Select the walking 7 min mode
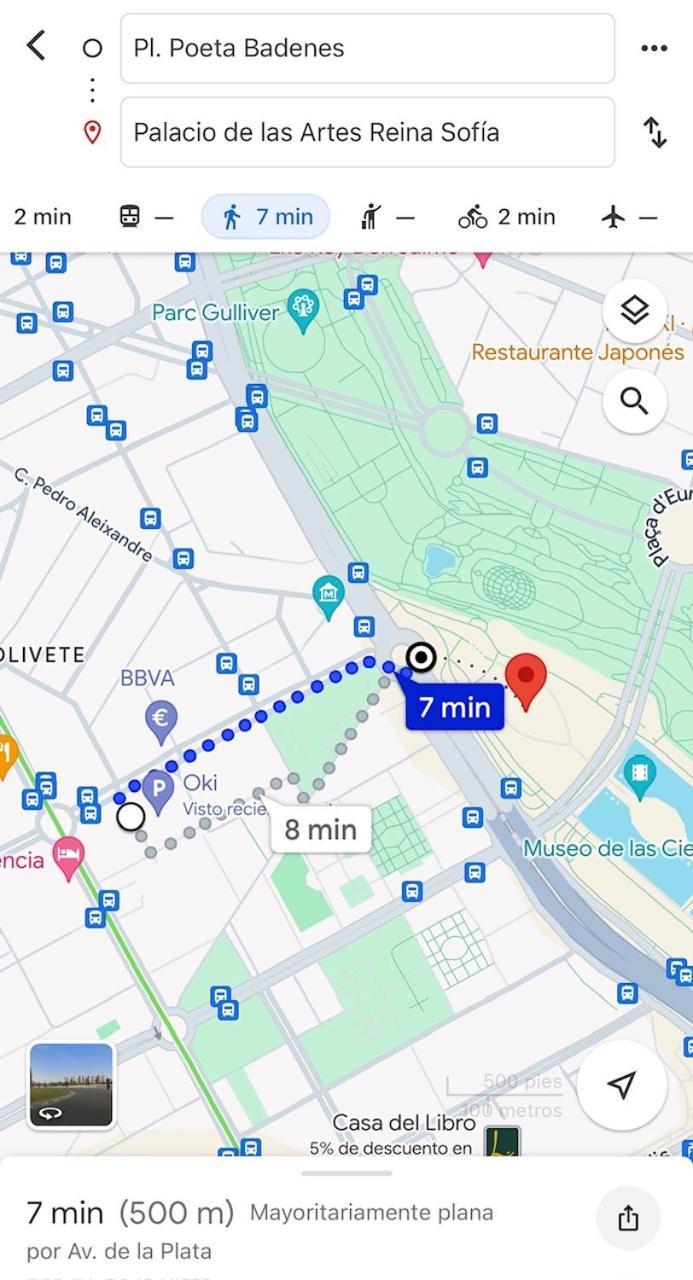 pyautogui.click(x=266, y=217)
